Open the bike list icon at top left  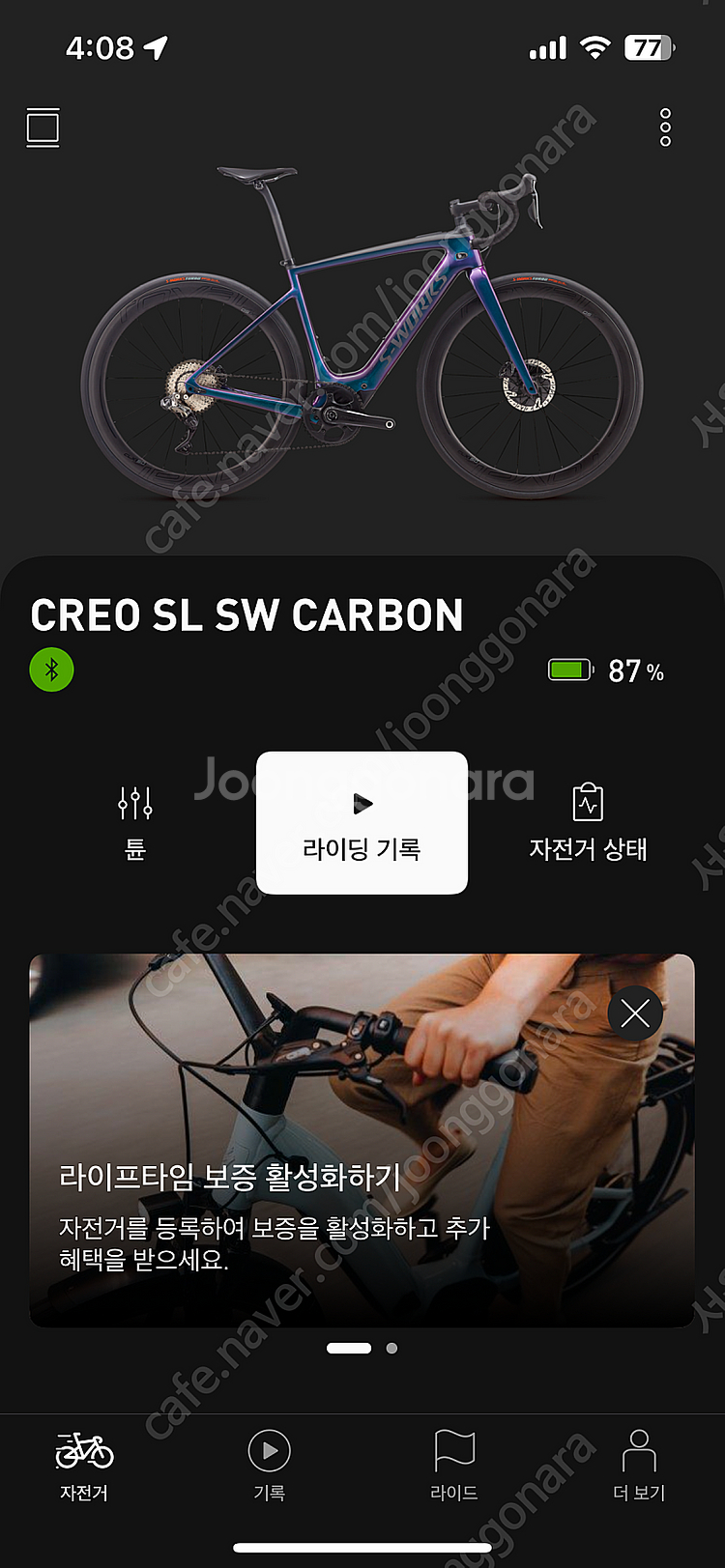[43, 128]
